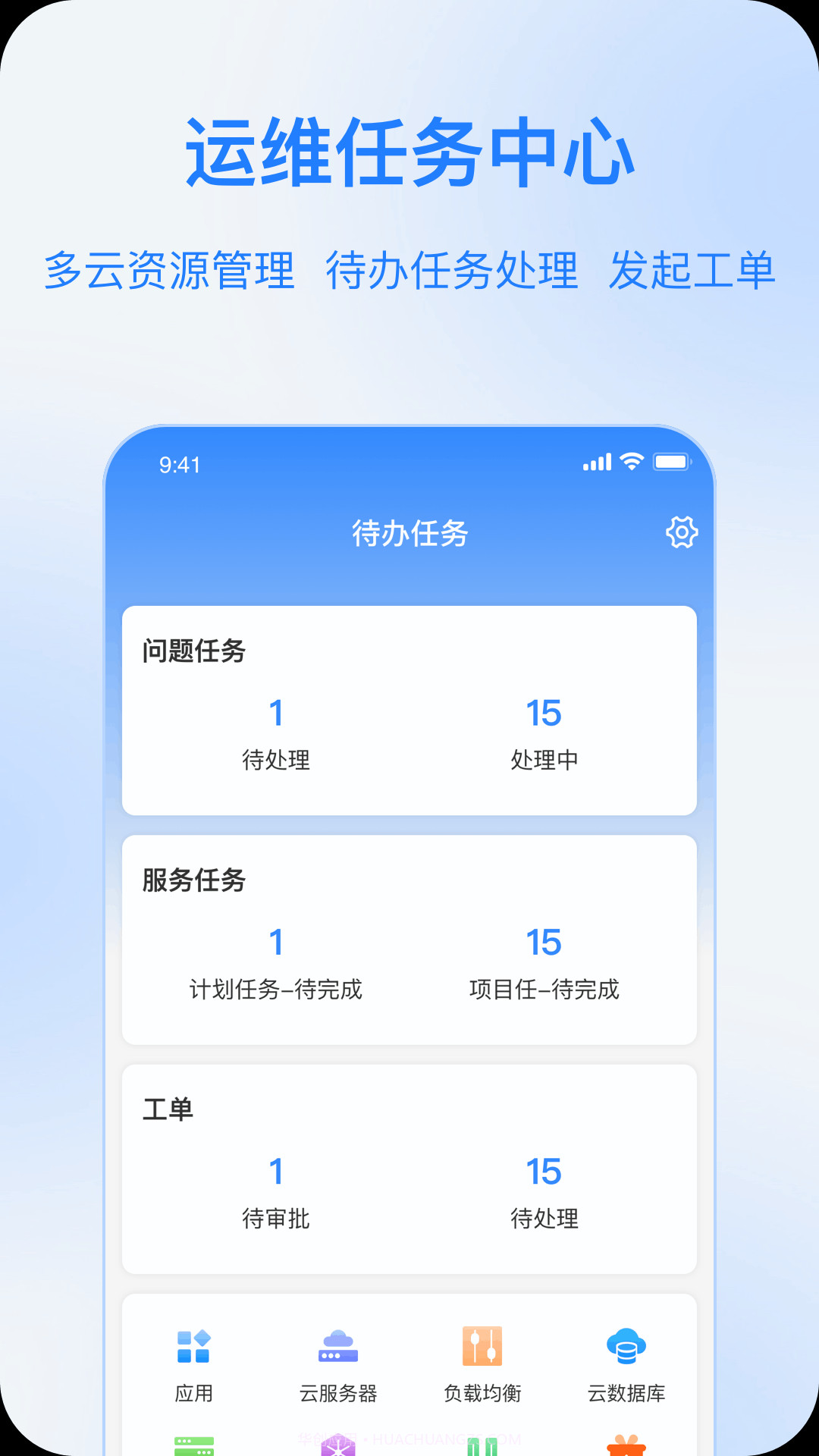Click the number 15 for 处理中 tasks
This screenshot has width=819, height=1456.
(x=543, y=713)
